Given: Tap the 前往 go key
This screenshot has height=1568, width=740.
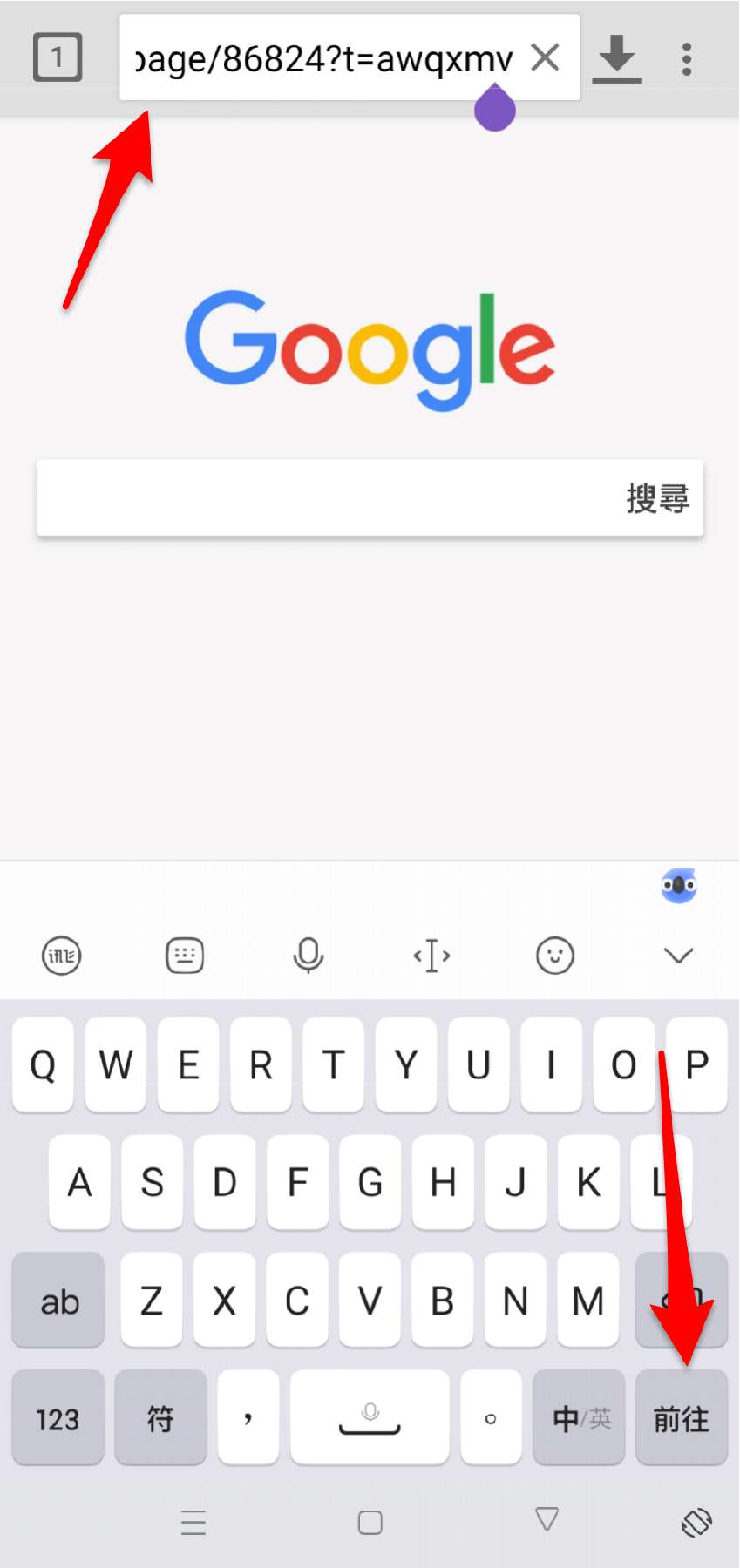Looking at the screenshot, I should pos(682,1418).
